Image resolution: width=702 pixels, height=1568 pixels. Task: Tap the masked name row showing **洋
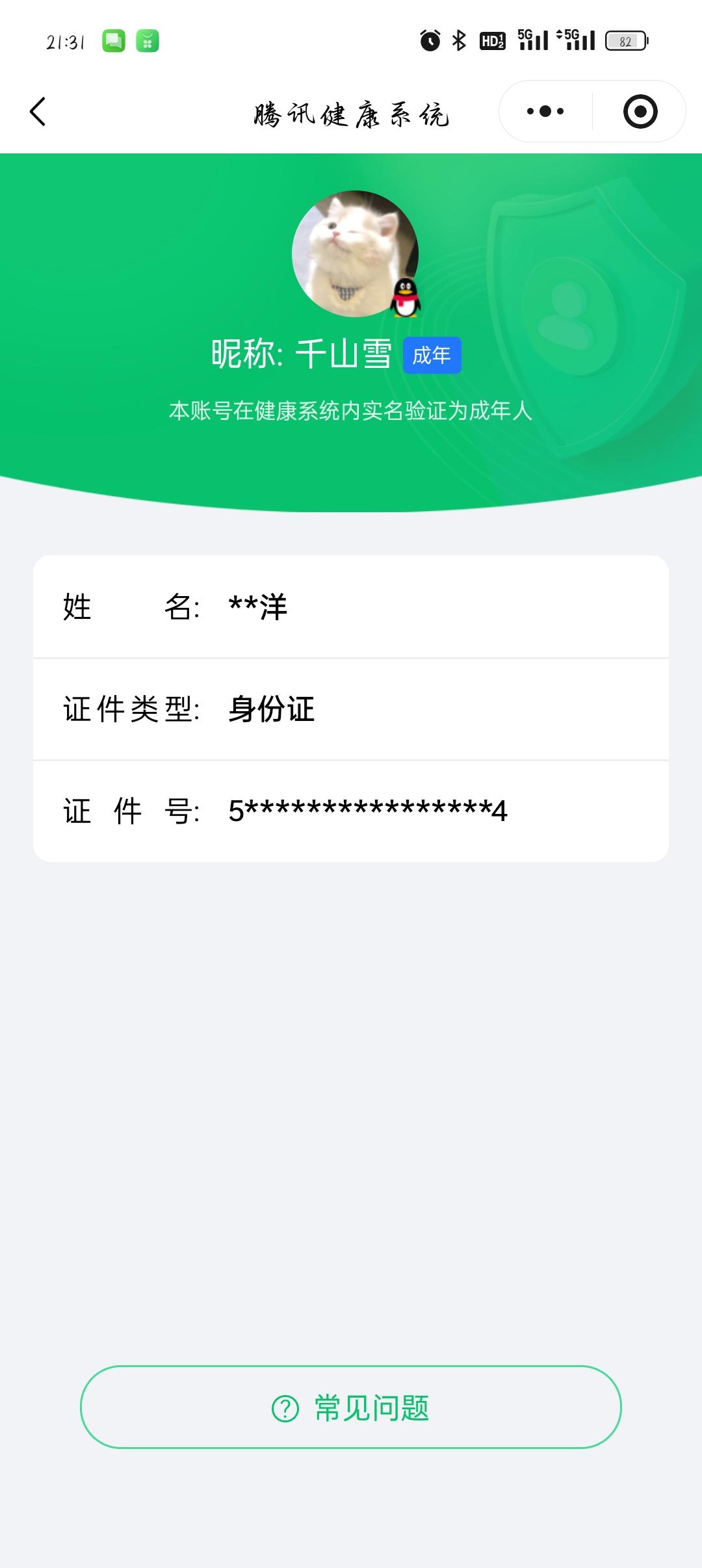pos(351,607)
